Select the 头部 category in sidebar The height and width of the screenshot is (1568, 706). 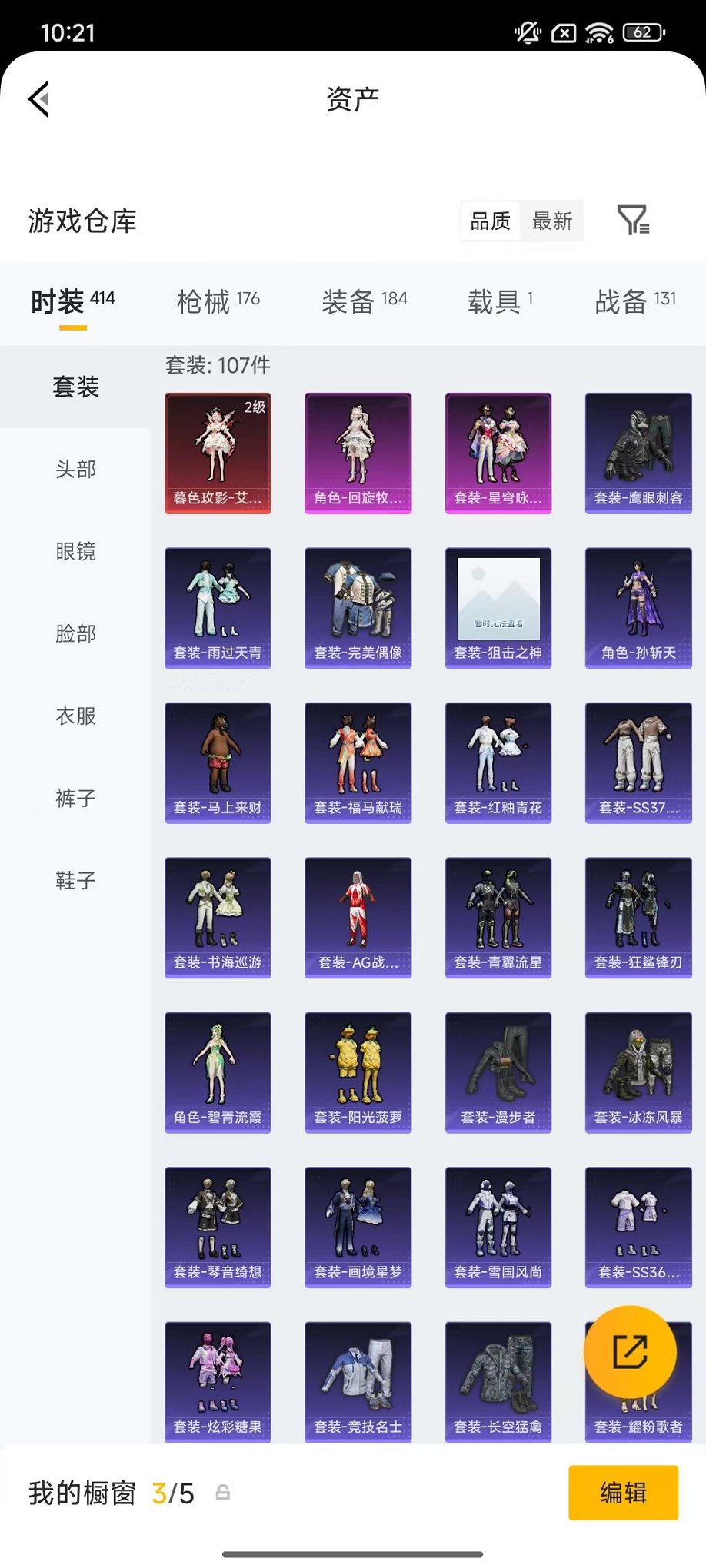(74, 469)
